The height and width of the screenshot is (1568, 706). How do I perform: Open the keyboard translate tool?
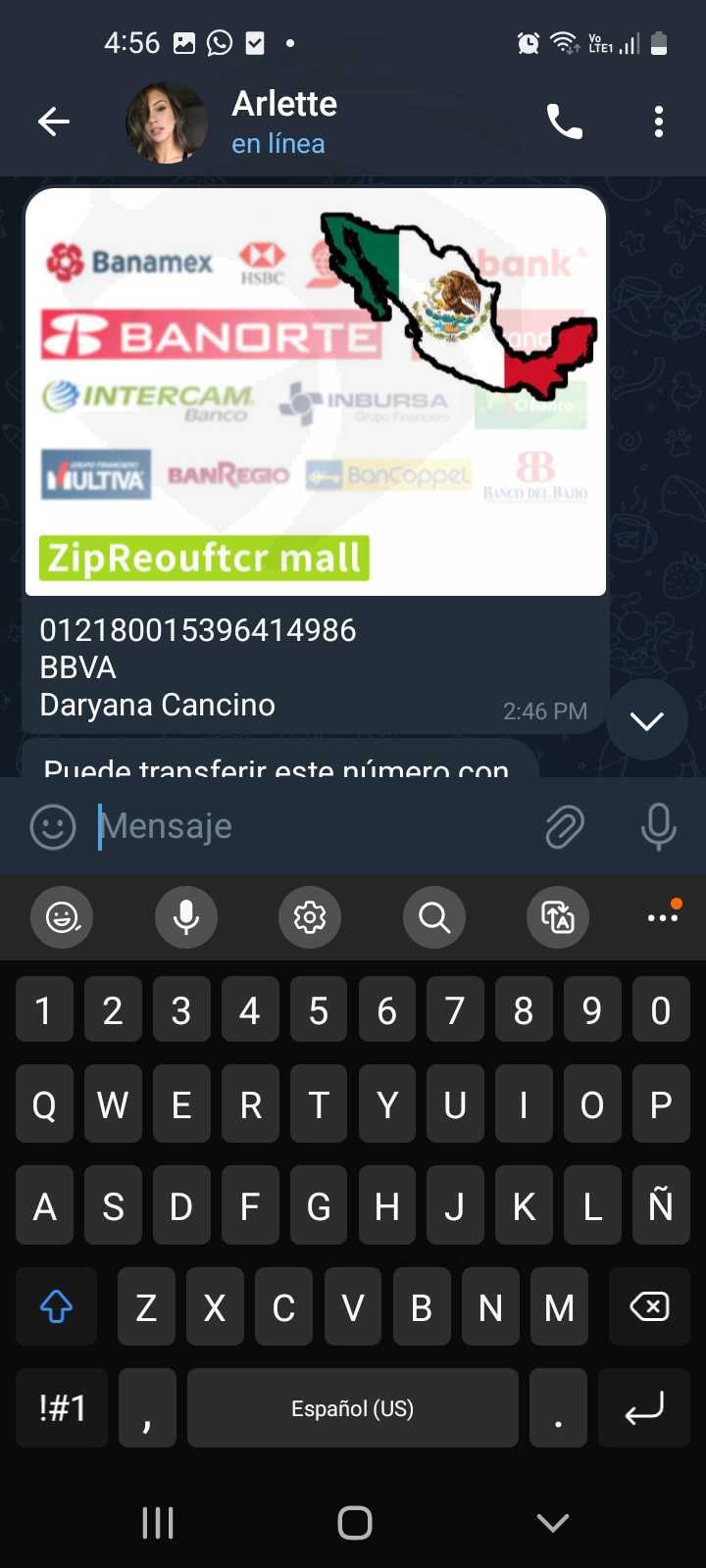click(x=558, y=917)
